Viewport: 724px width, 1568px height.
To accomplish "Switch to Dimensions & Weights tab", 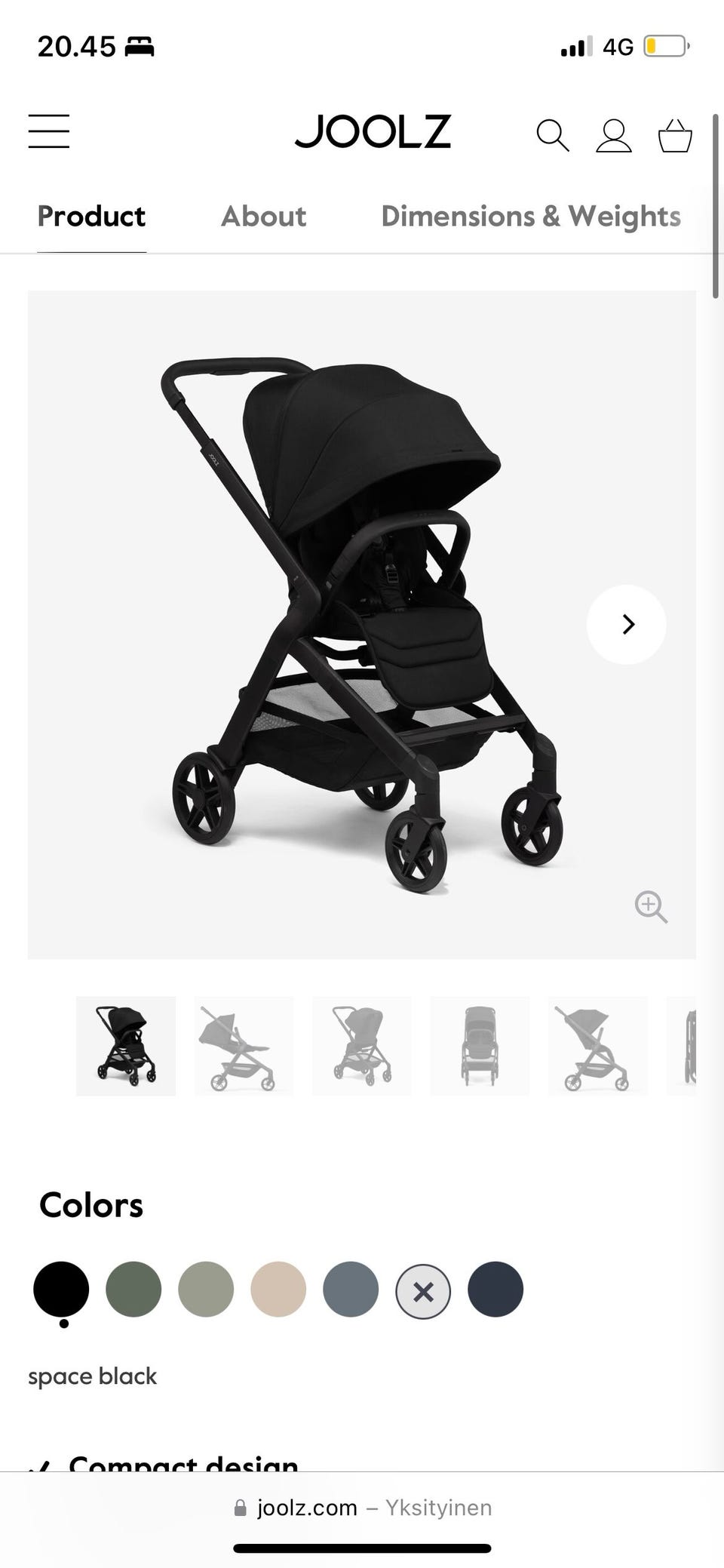I will point(531,217).
